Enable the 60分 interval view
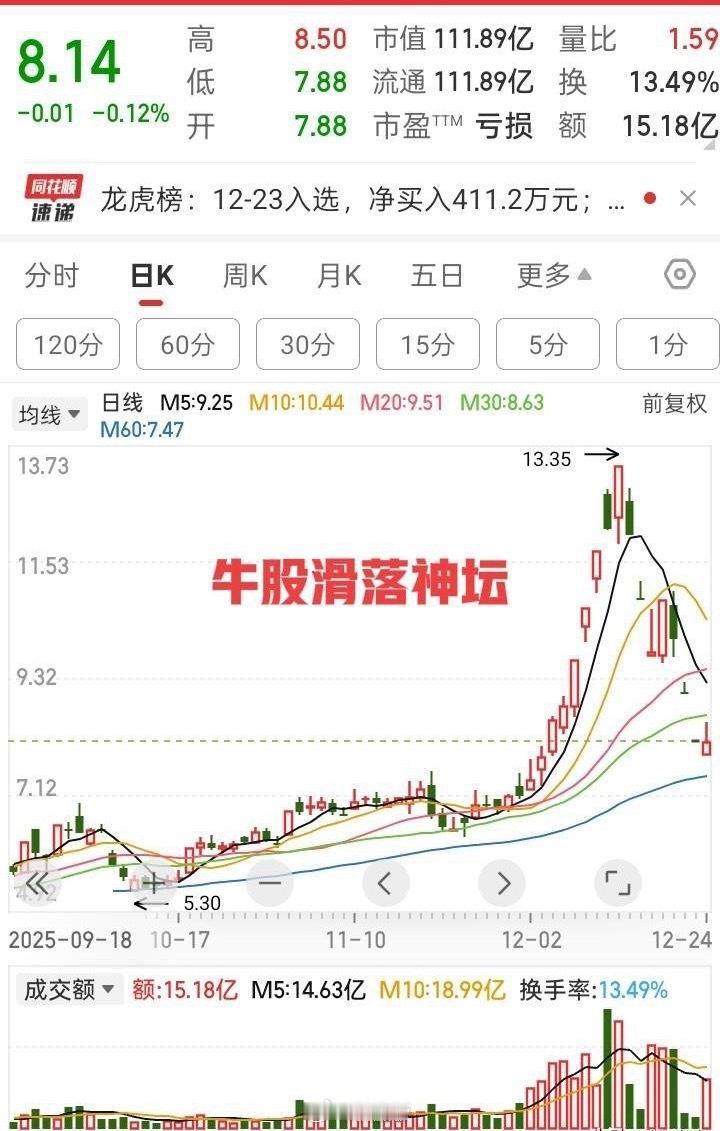The width and height of the screenshot is (720, 1131). pyautogui.click(x=187, y=345)
